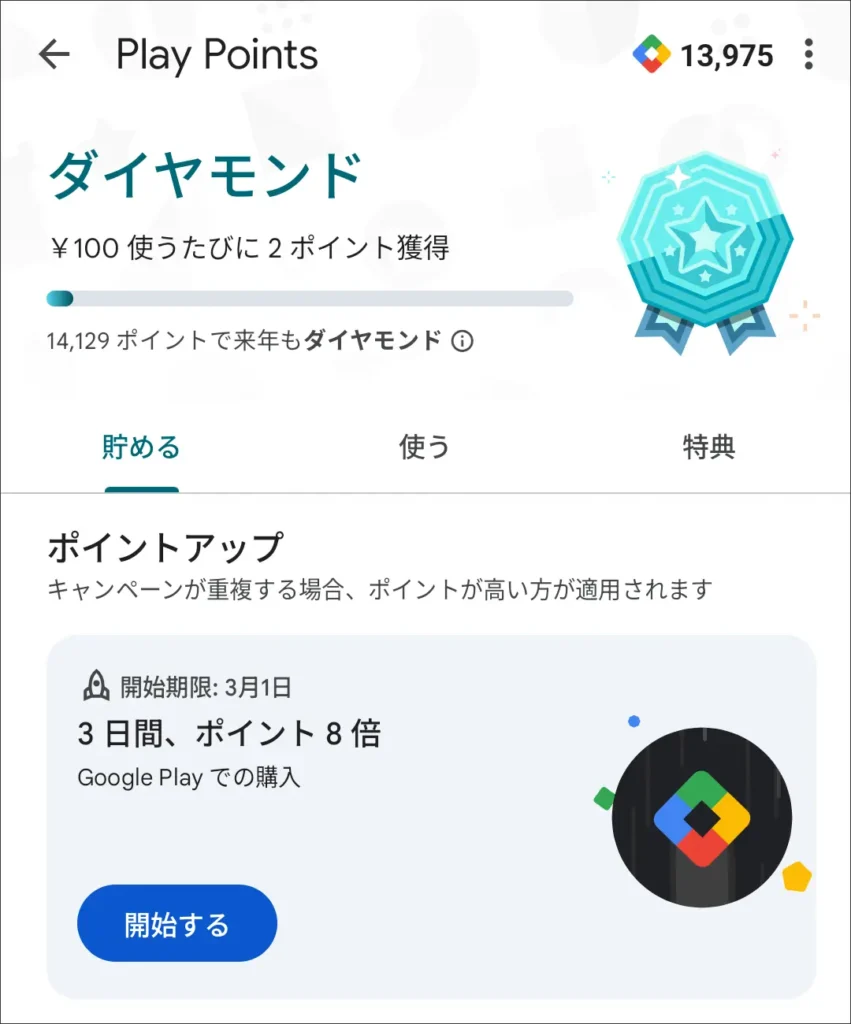This screenshot has height=1024, width=851.
Task: Stay on the 貯める tab
Action: (141, 447)
